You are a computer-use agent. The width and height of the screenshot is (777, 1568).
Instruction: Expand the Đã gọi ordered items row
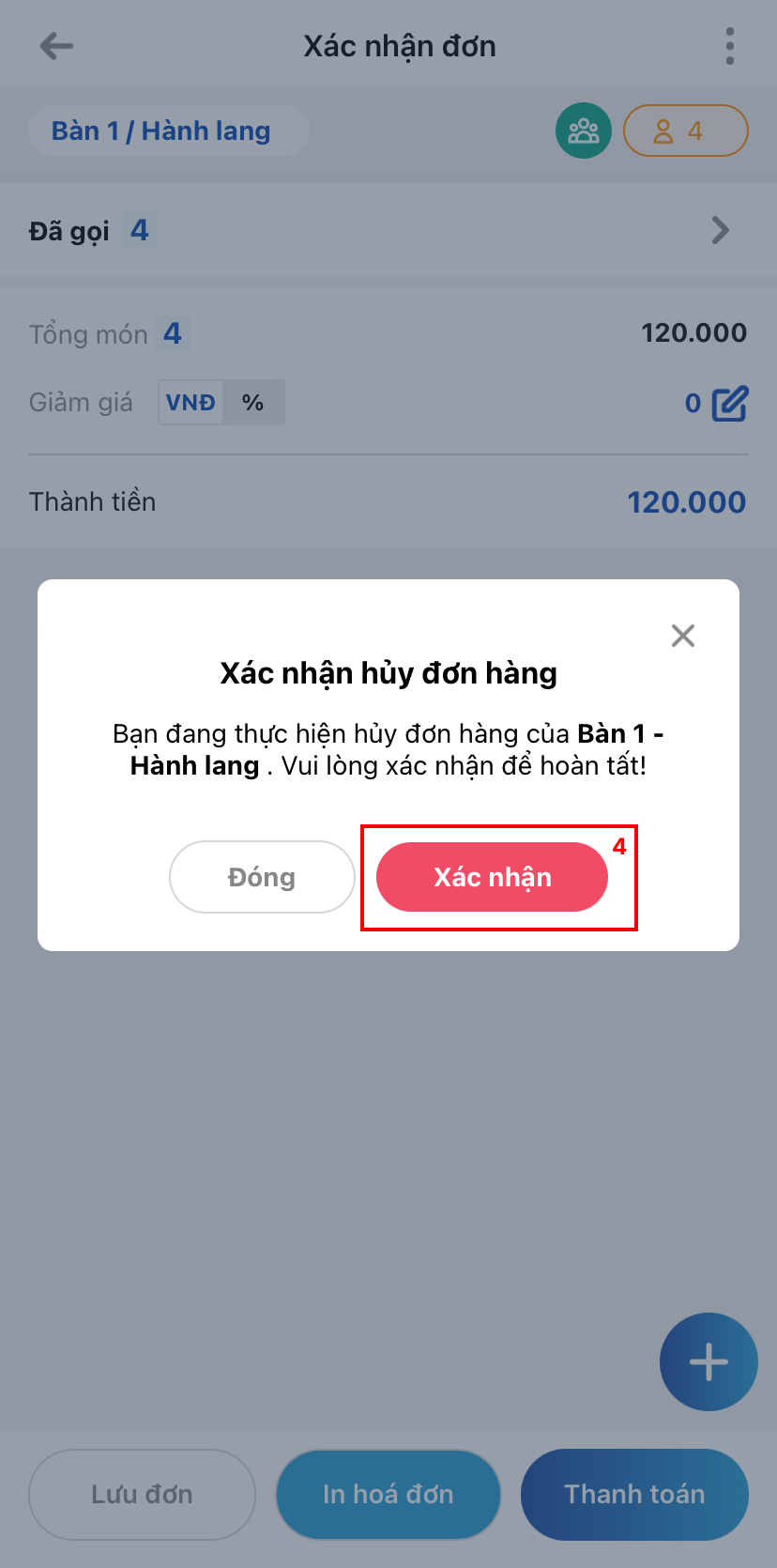coord(720,230)
